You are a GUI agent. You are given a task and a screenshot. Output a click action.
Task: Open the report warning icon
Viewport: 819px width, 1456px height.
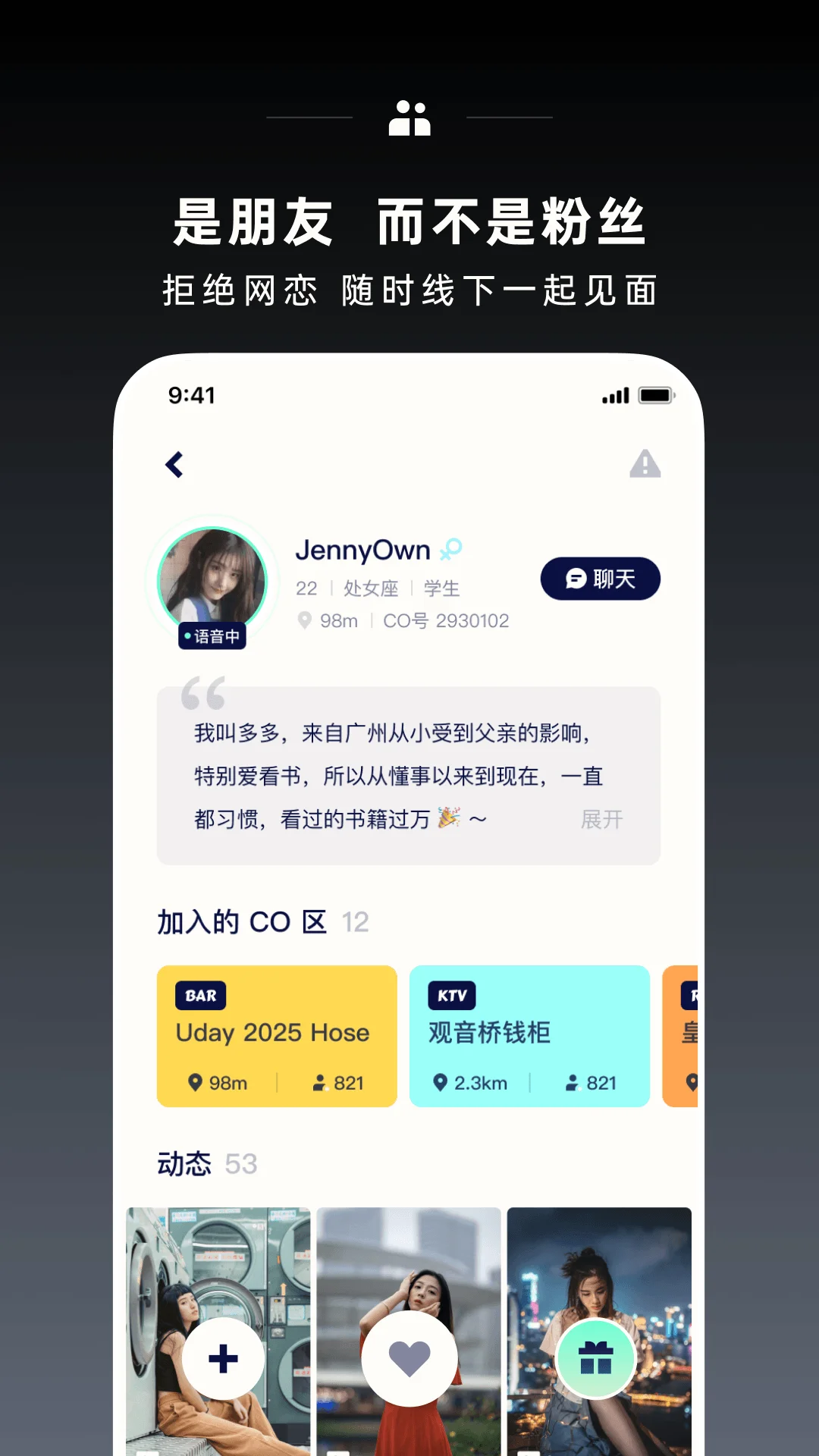point(644,463)
